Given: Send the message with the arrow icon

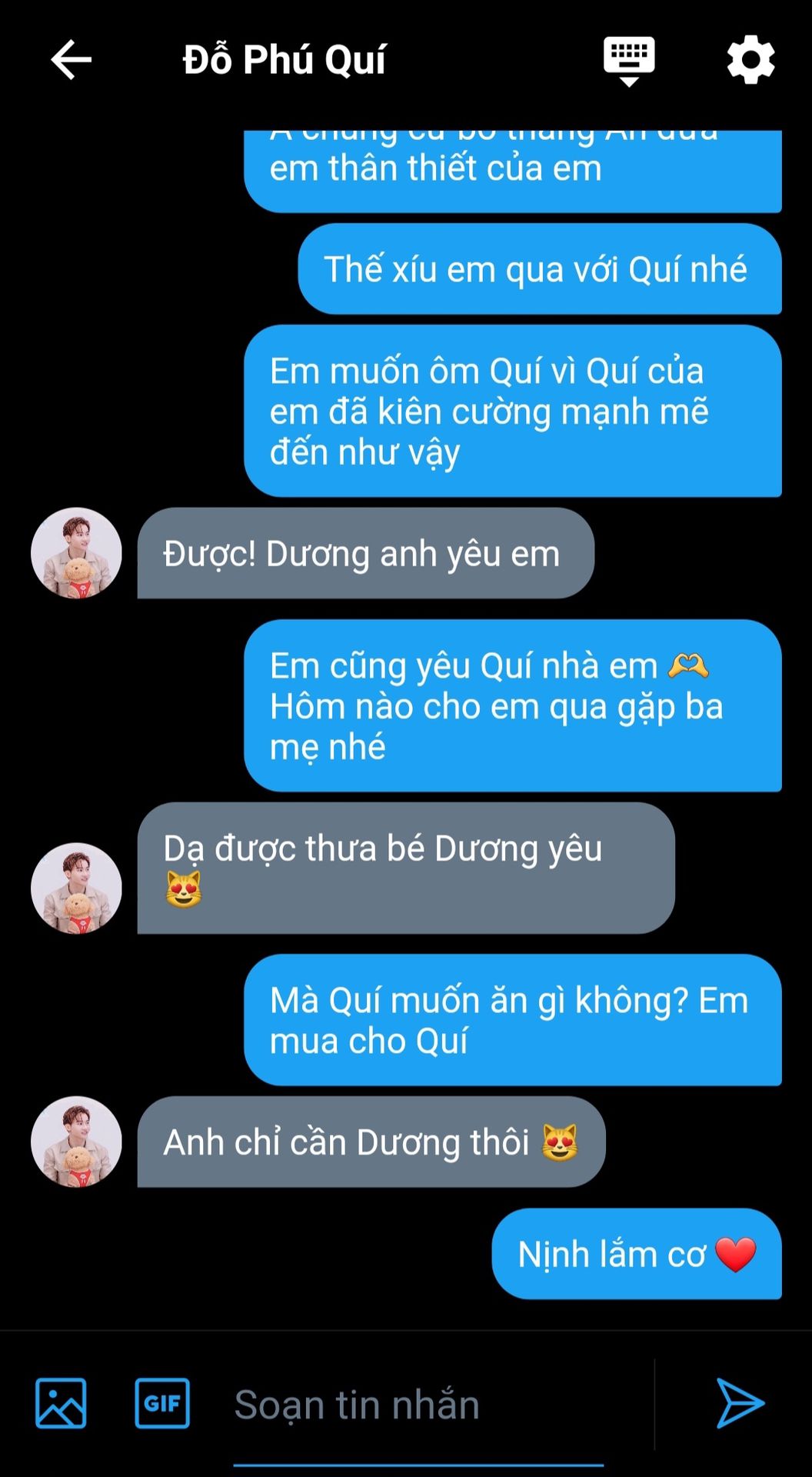Looking at the screenshot, I should pos(740,1403).
